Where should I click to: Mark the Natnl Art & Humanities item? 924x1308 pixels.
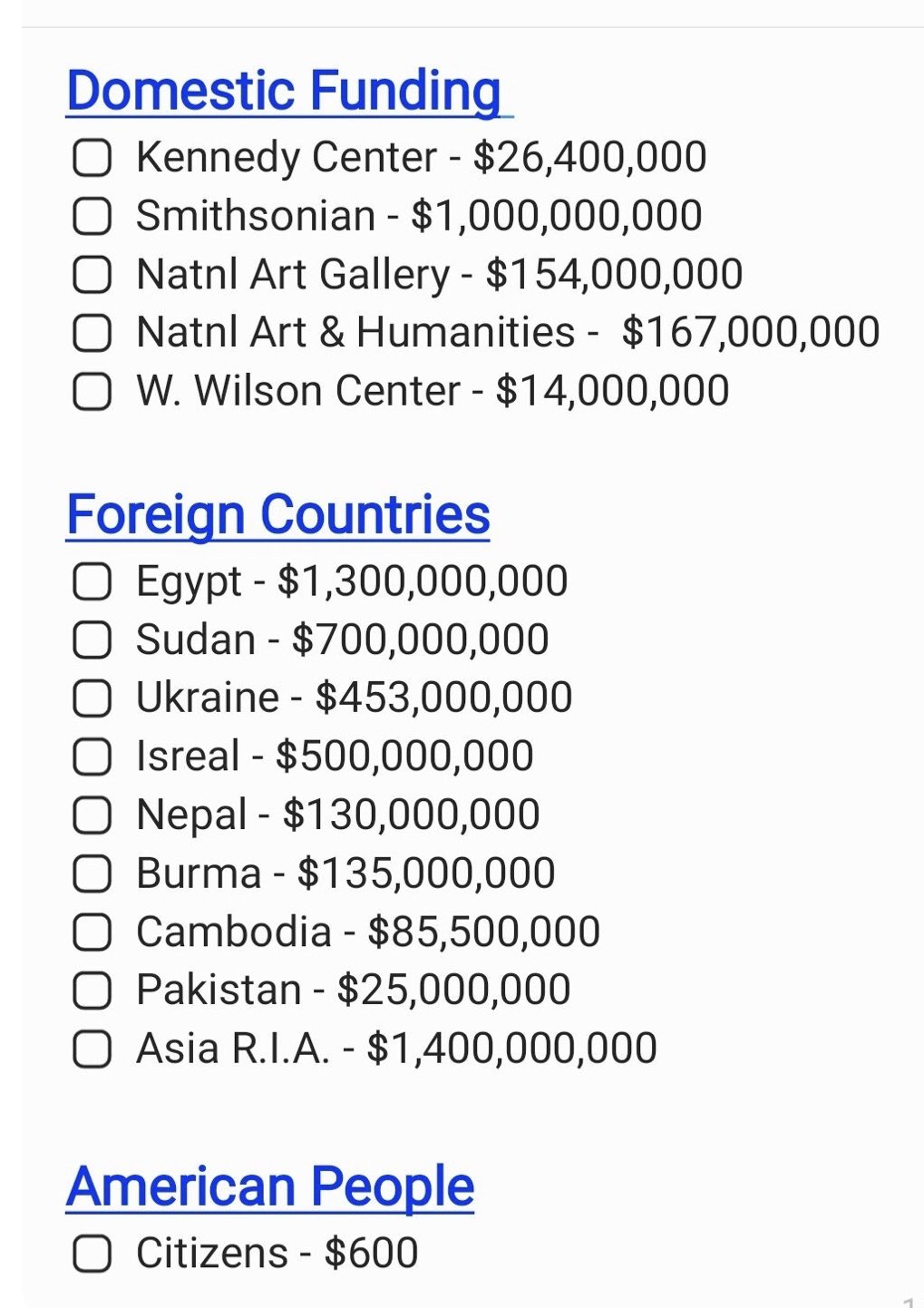[92, 333]
